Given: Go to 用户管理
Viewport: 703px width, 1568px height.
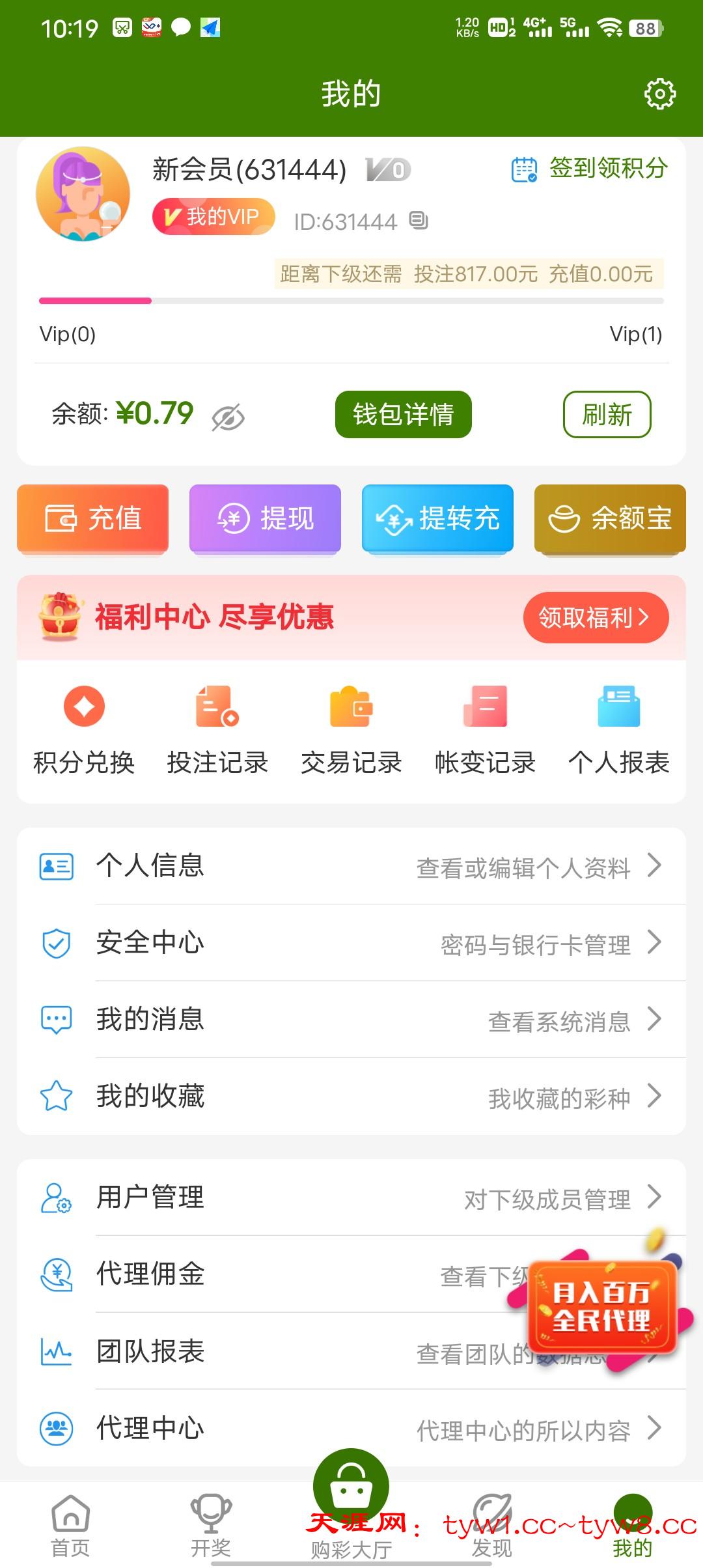Looking at the screenshot, I should (x=351, y=1197).
